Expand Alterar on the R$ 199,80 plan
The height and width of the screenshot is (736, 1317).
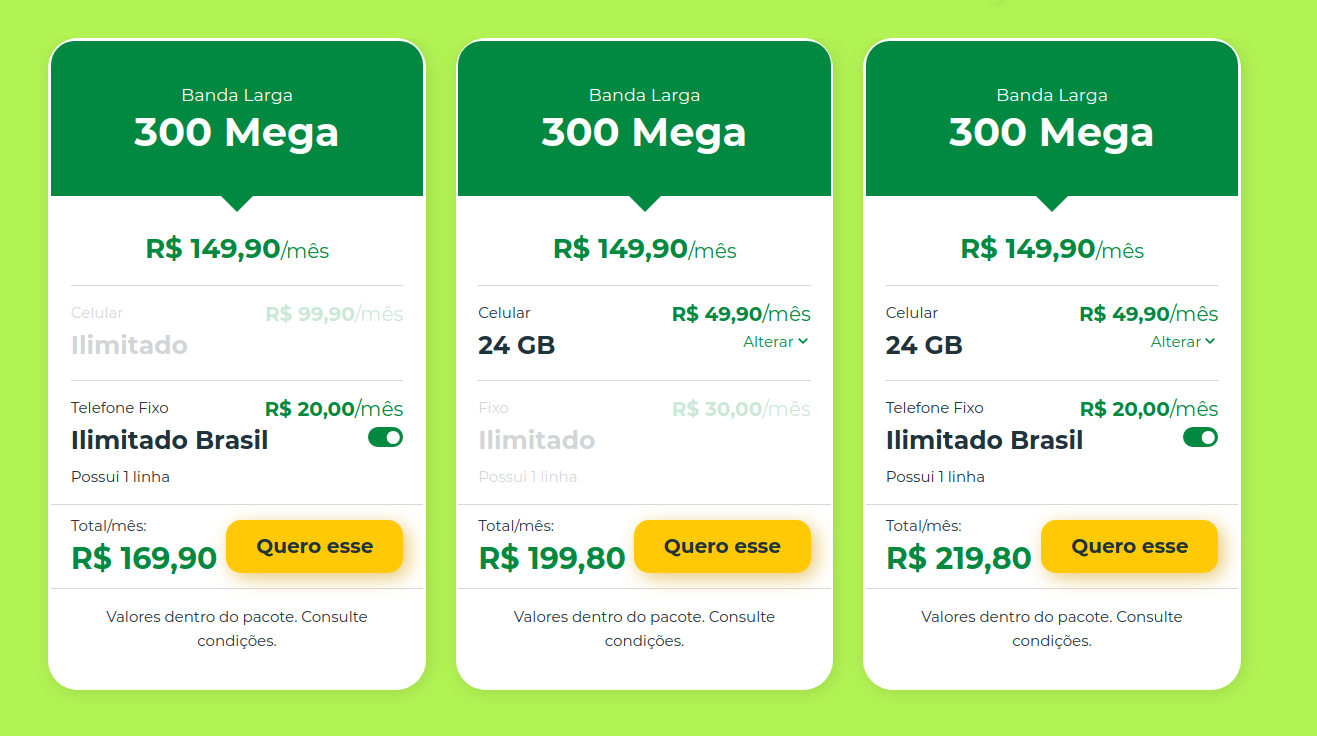[776, 342]
